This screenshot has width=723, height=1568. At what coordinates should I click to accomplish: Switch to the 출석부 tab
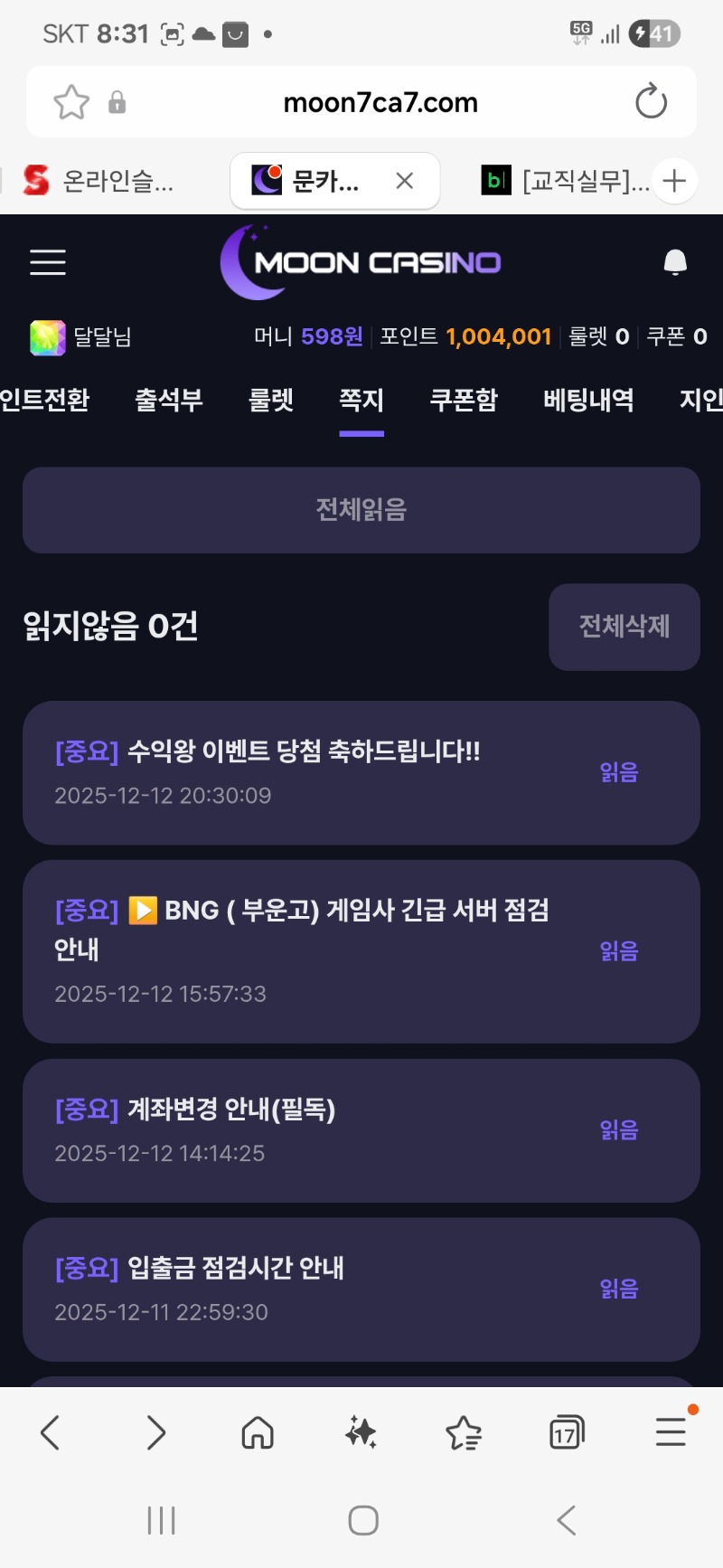point(169,401)
